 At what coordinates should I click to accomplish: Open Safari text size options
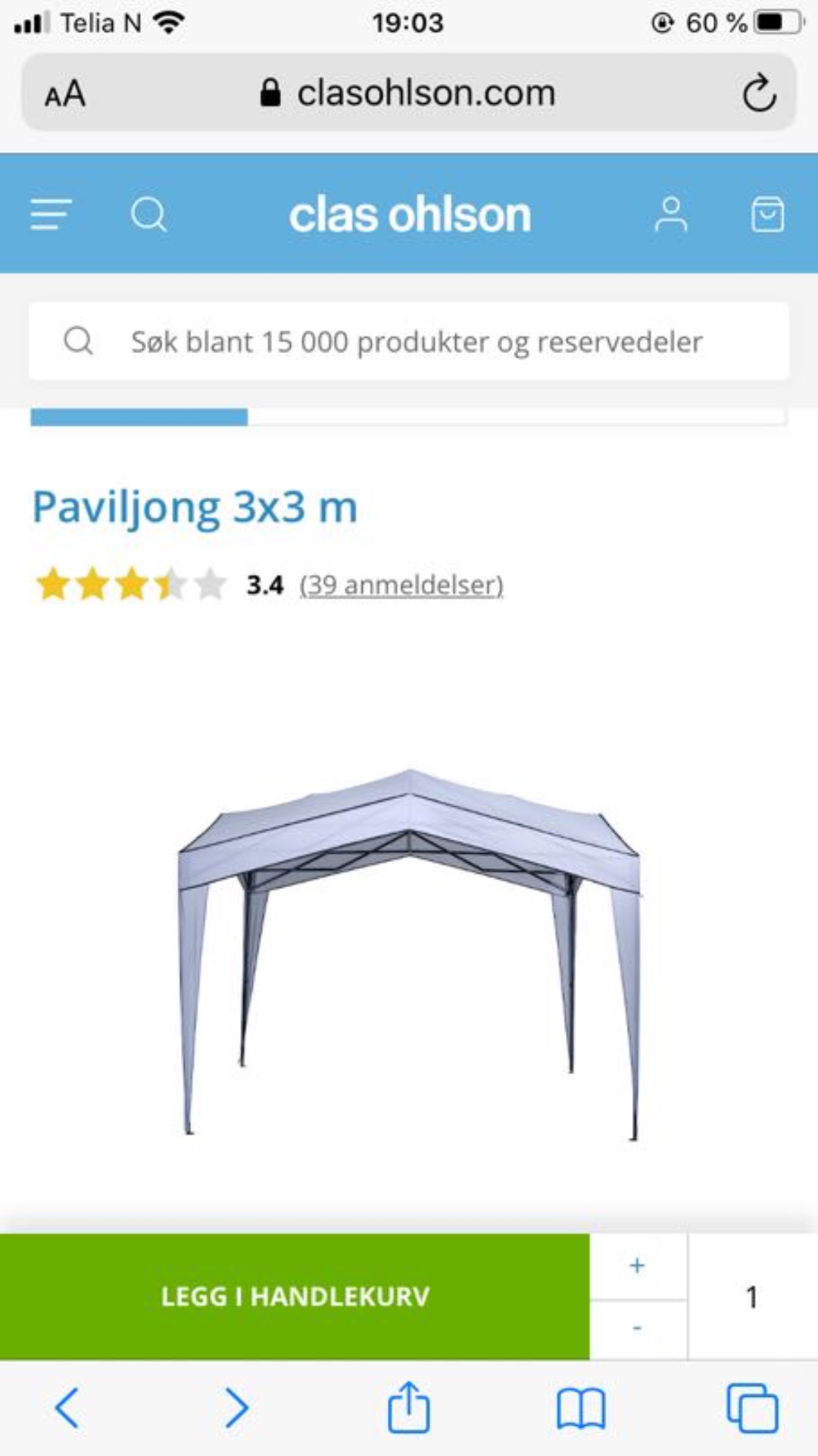pos(65,95)
